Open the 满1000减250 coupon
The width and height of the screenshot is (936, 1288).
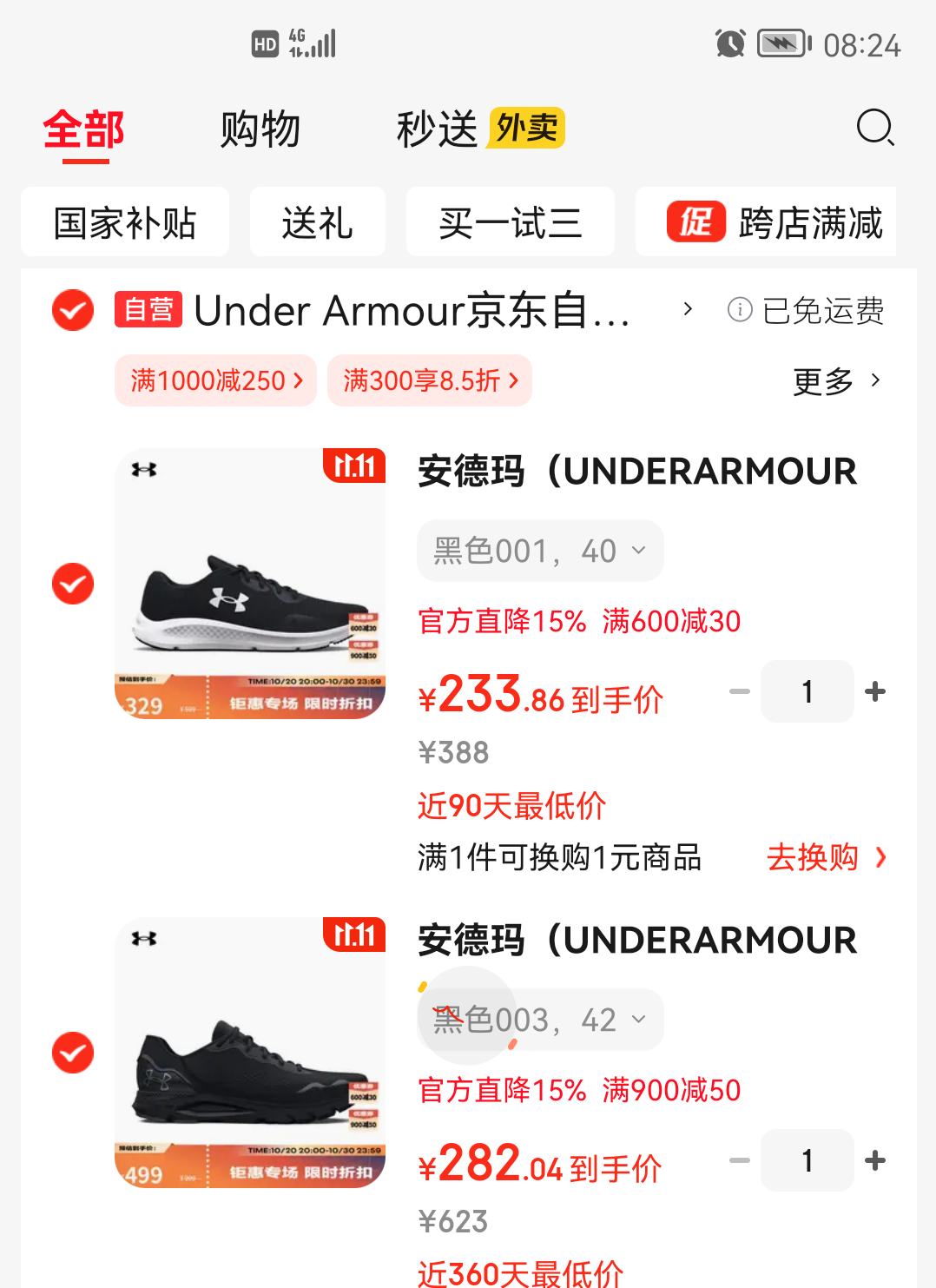click(x=215, y=380)
